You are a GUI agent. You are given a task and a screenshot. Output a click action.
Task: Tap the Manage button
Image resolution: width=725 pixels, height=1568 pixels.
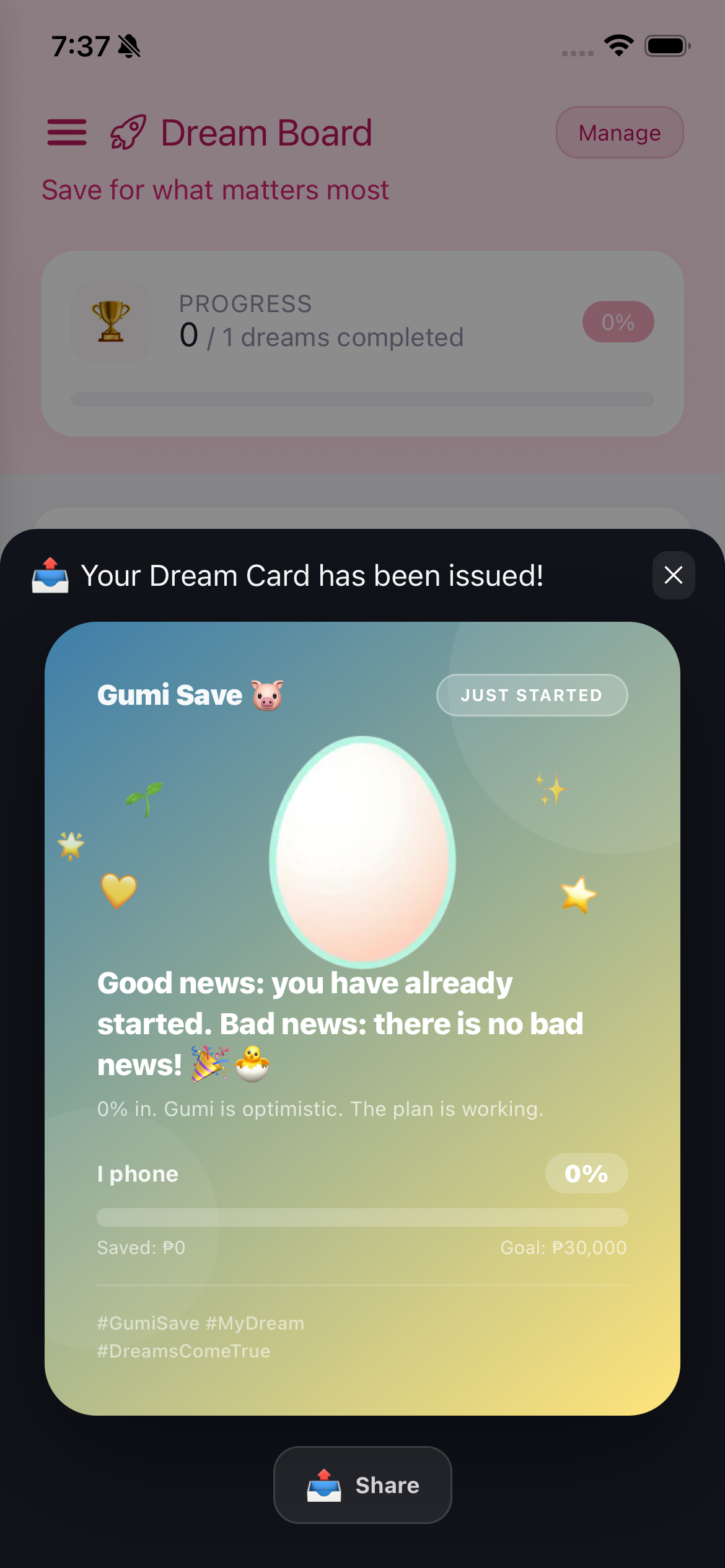619,132
